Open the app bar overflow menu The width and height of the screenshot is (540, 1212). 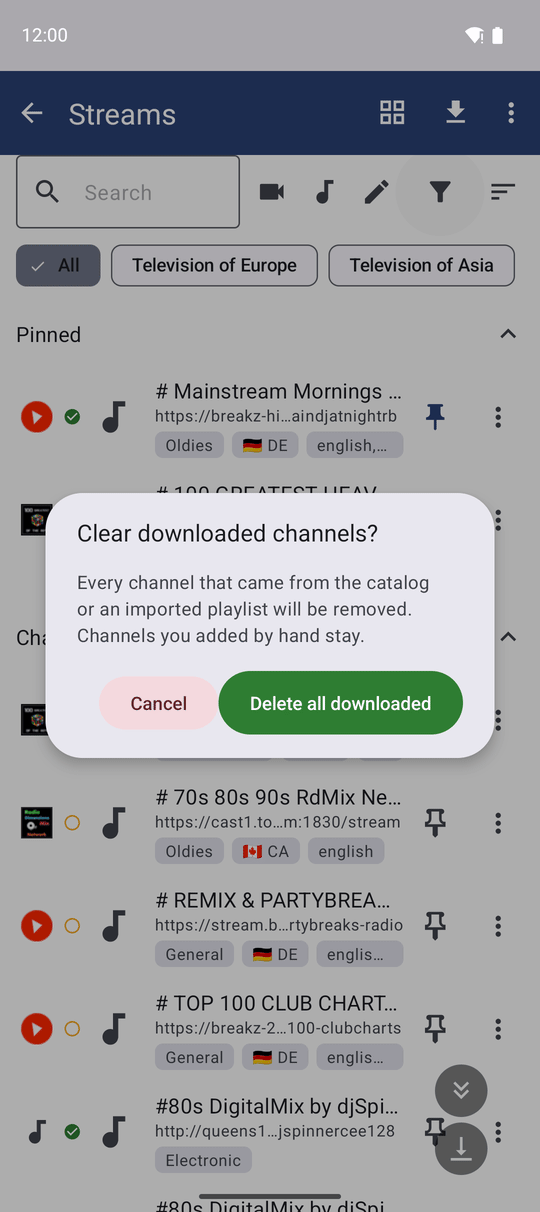coord(511,113)
